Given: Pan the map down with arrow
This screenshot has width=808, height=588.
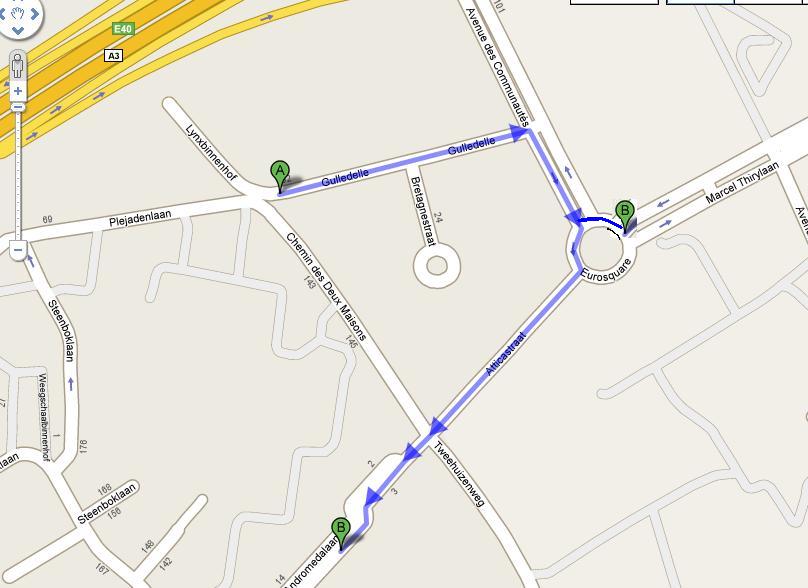Looking at the screenshot, I should [17, 31].
